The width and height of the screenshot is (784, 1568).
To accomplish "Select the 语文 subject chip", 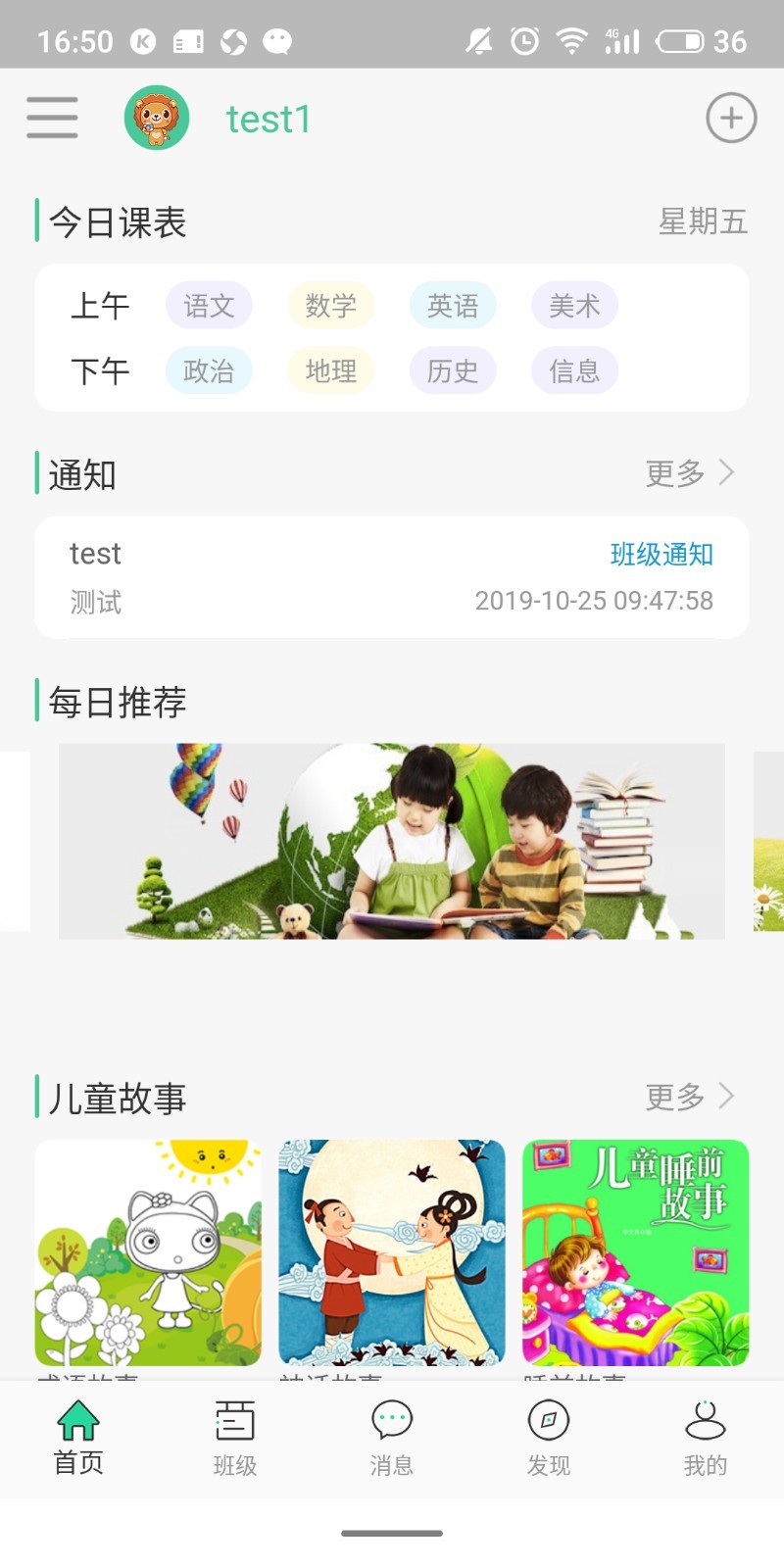I will pos(209,306).
